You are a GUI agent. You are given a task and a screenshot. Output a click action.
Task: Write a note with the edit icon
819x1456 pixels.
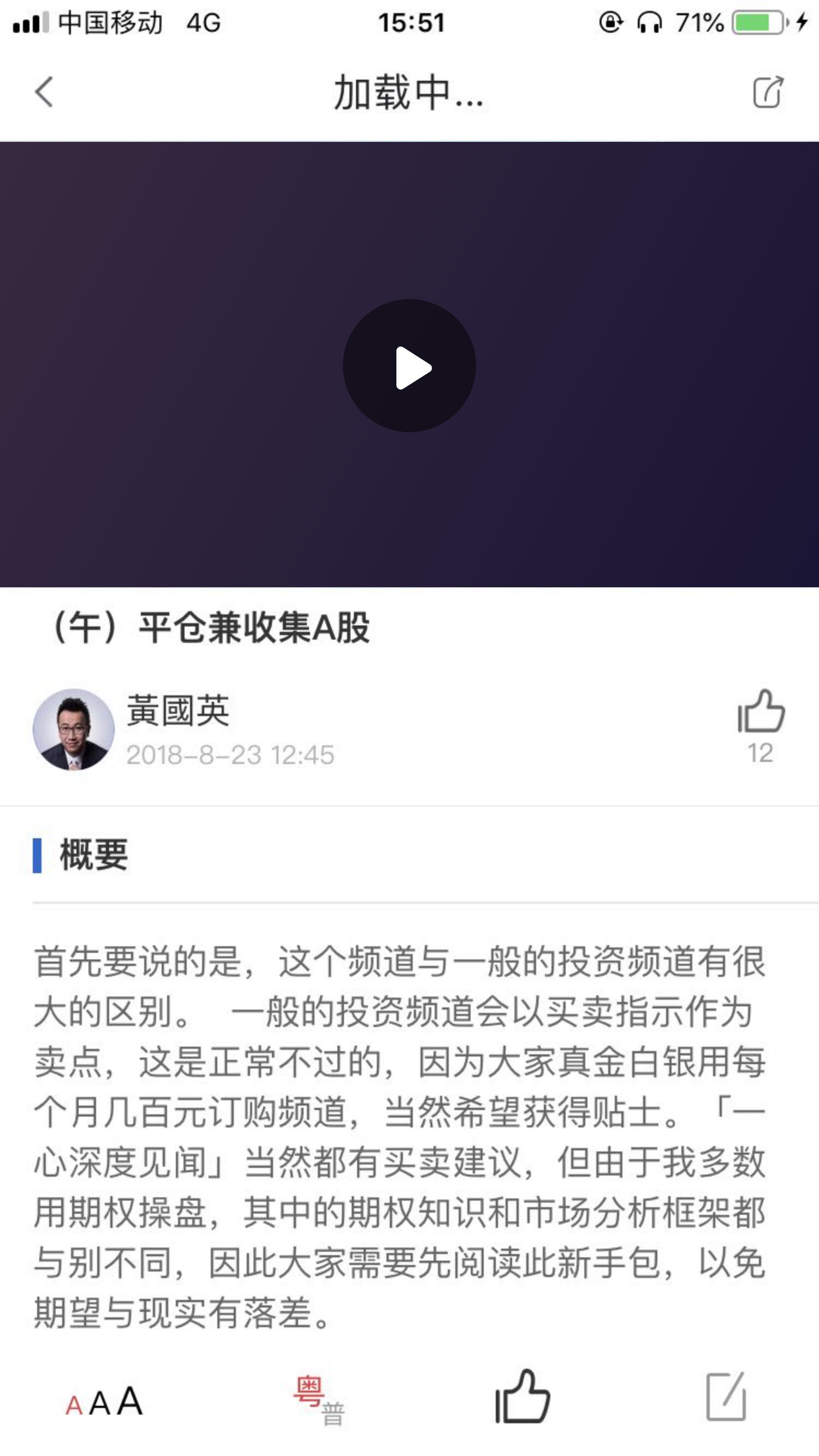pyautogui.click(x=727, y=1396)
